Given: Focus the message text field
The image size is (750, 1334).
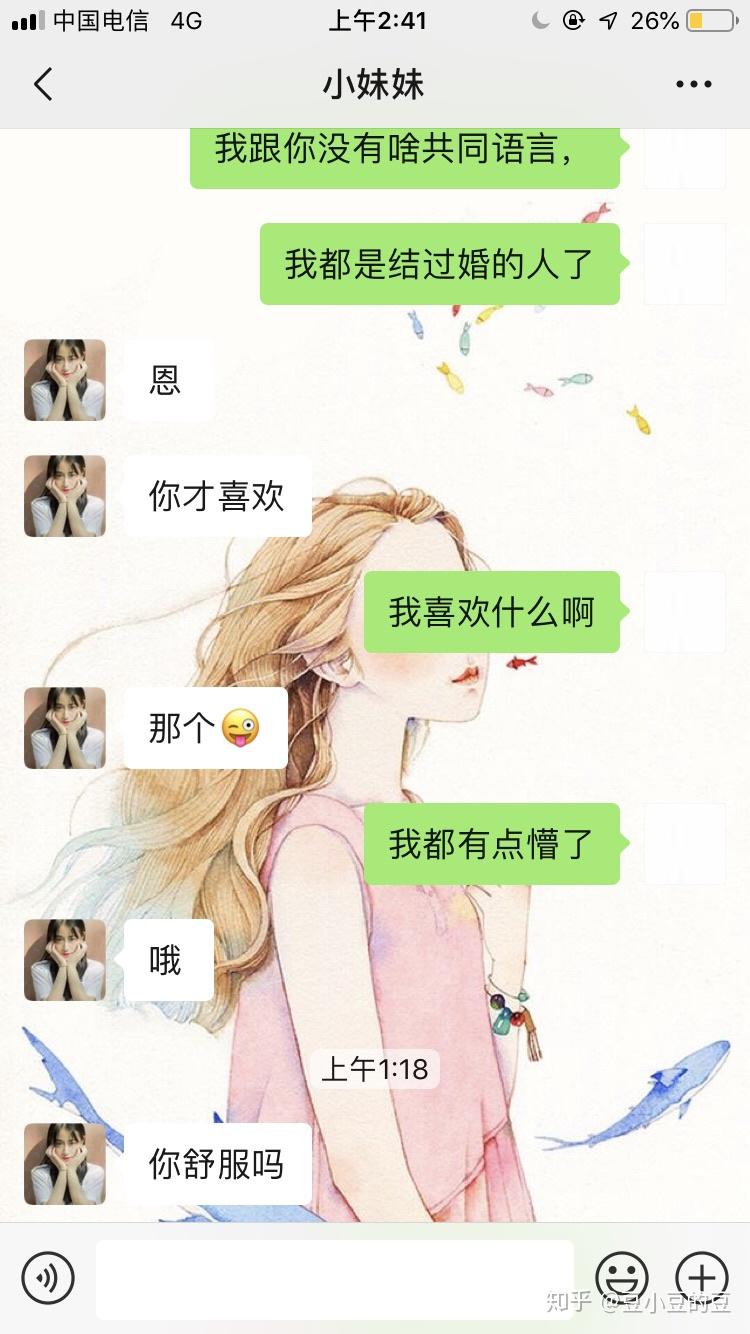Looking at the screenshot, I should (x=335, y=1280).
